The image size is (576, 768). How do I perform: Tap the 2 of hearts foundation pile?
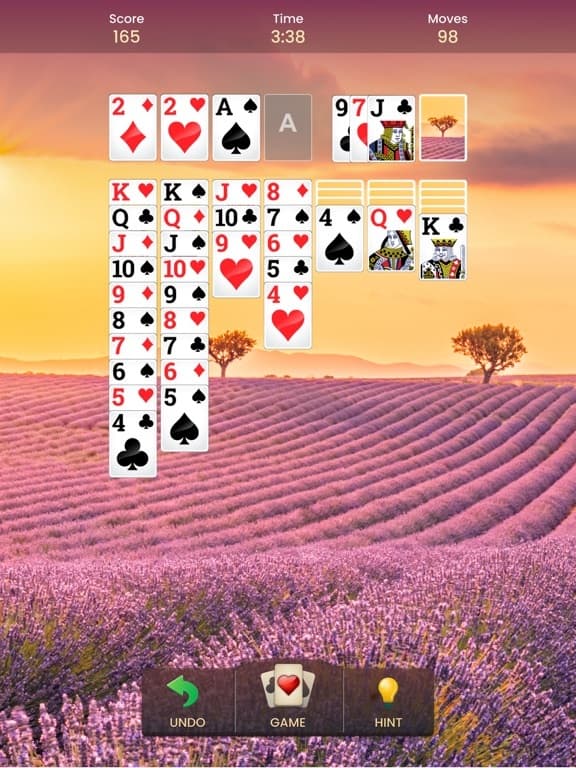[x=185, y=128]
